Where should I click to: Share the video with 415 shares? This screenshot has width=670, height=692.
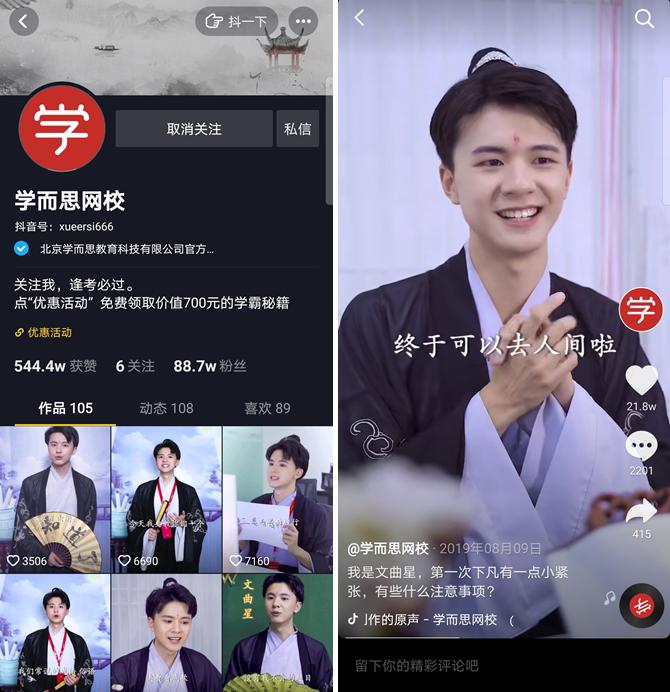[x=641, y=511]
